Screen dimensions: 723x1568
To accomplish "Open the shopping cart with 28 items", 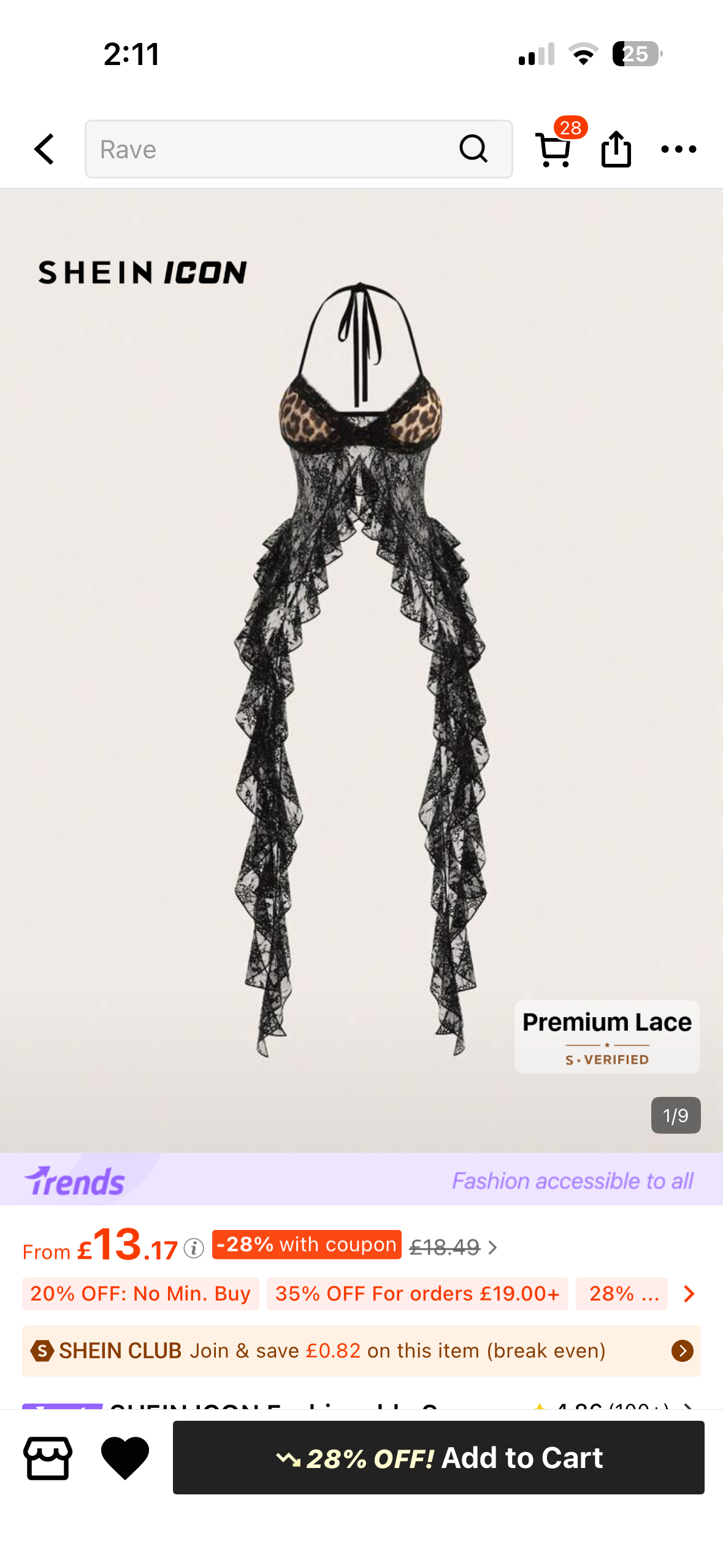I will tap(554, 149).
